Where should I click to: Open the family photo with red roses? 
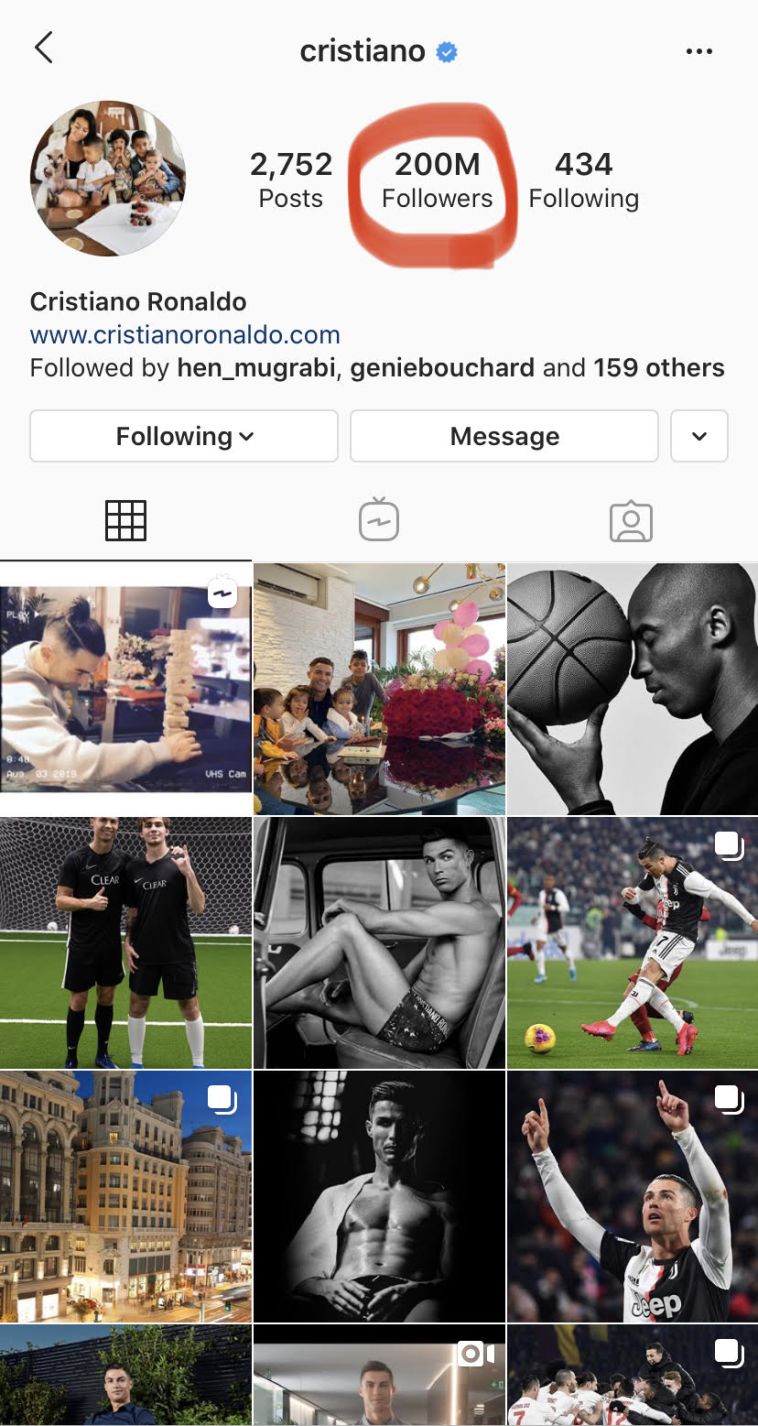coord(379,688)
